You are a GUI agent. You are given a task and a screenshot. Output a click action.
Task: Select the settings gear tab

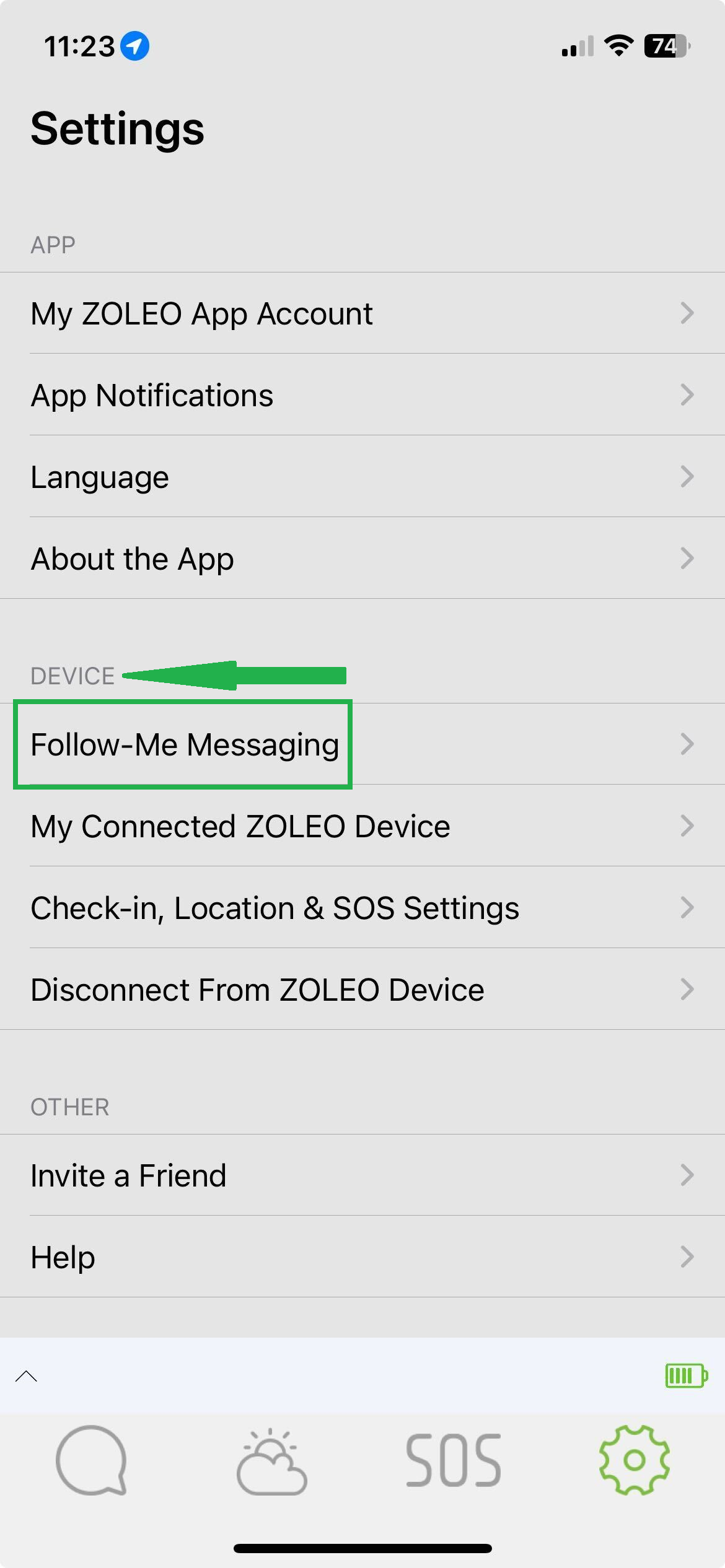coord(635,1460)
